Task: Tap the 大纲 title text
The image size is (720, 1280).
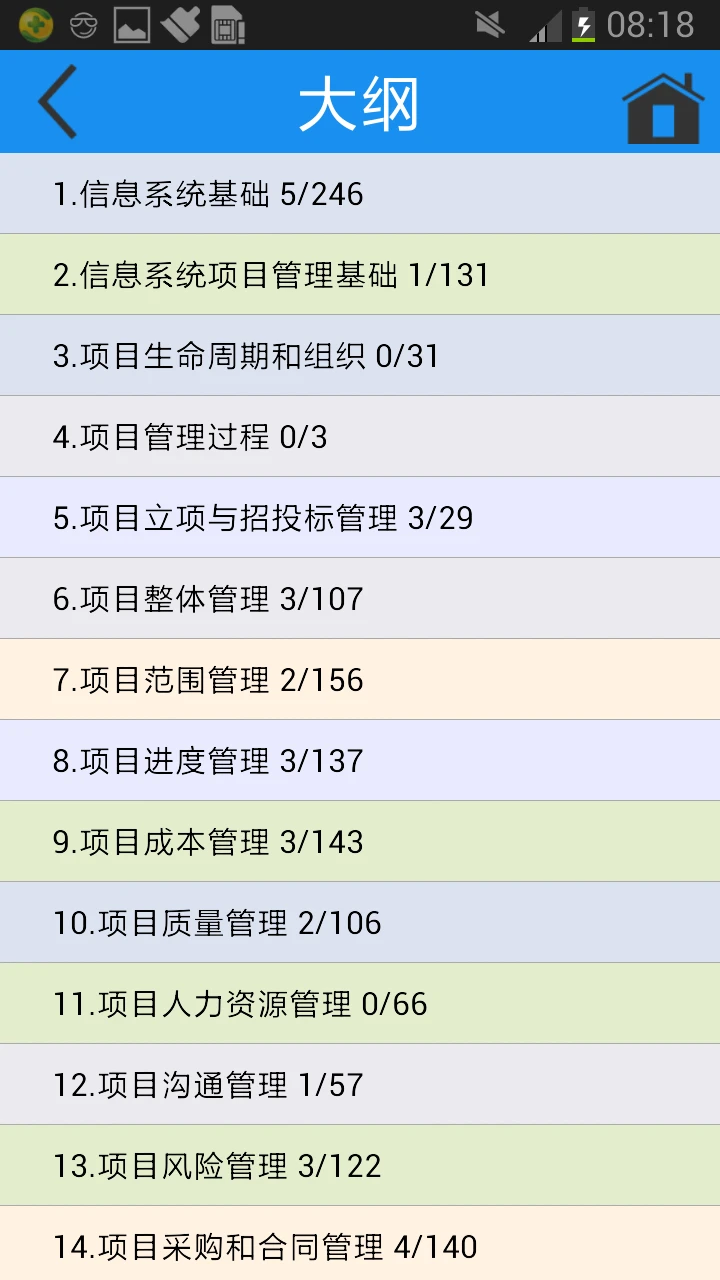Action: point(360,100)
